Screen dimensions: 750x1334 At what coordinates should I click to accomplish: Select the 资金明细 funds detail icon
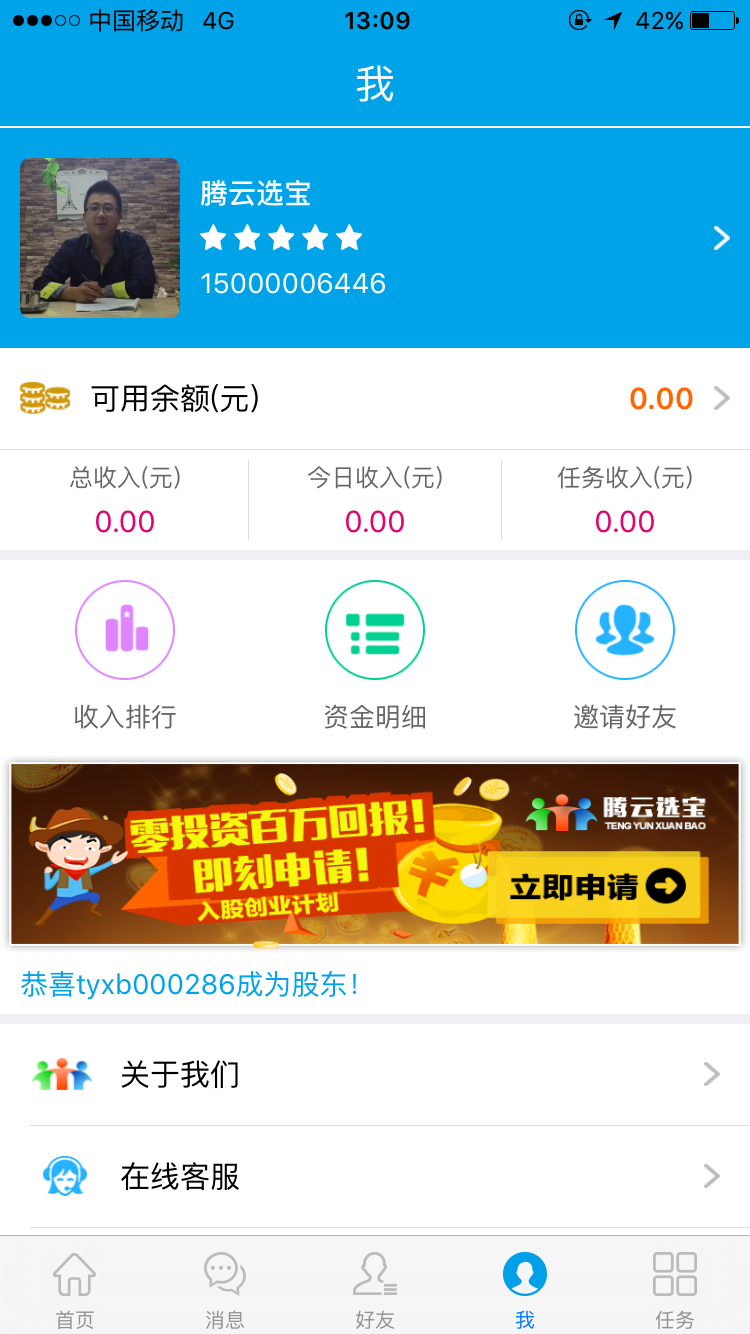click(x=375, y=630)
